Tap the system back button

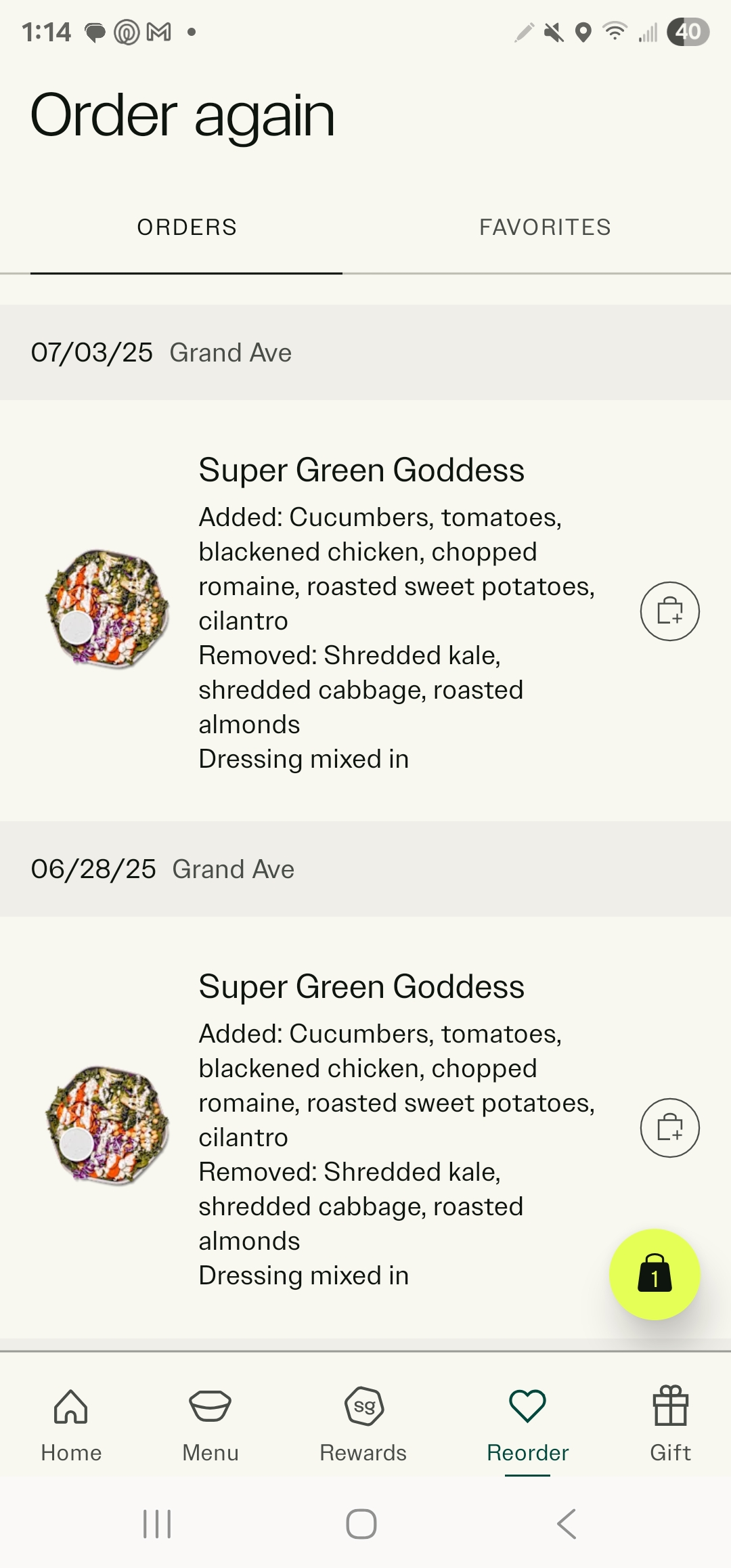pyautogui.click(x=567, y=1524)
